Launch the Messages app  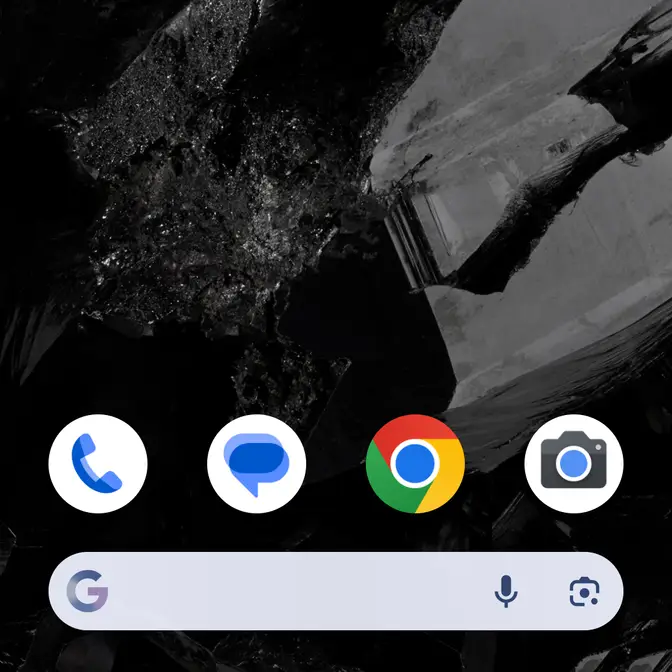[256, 463]
